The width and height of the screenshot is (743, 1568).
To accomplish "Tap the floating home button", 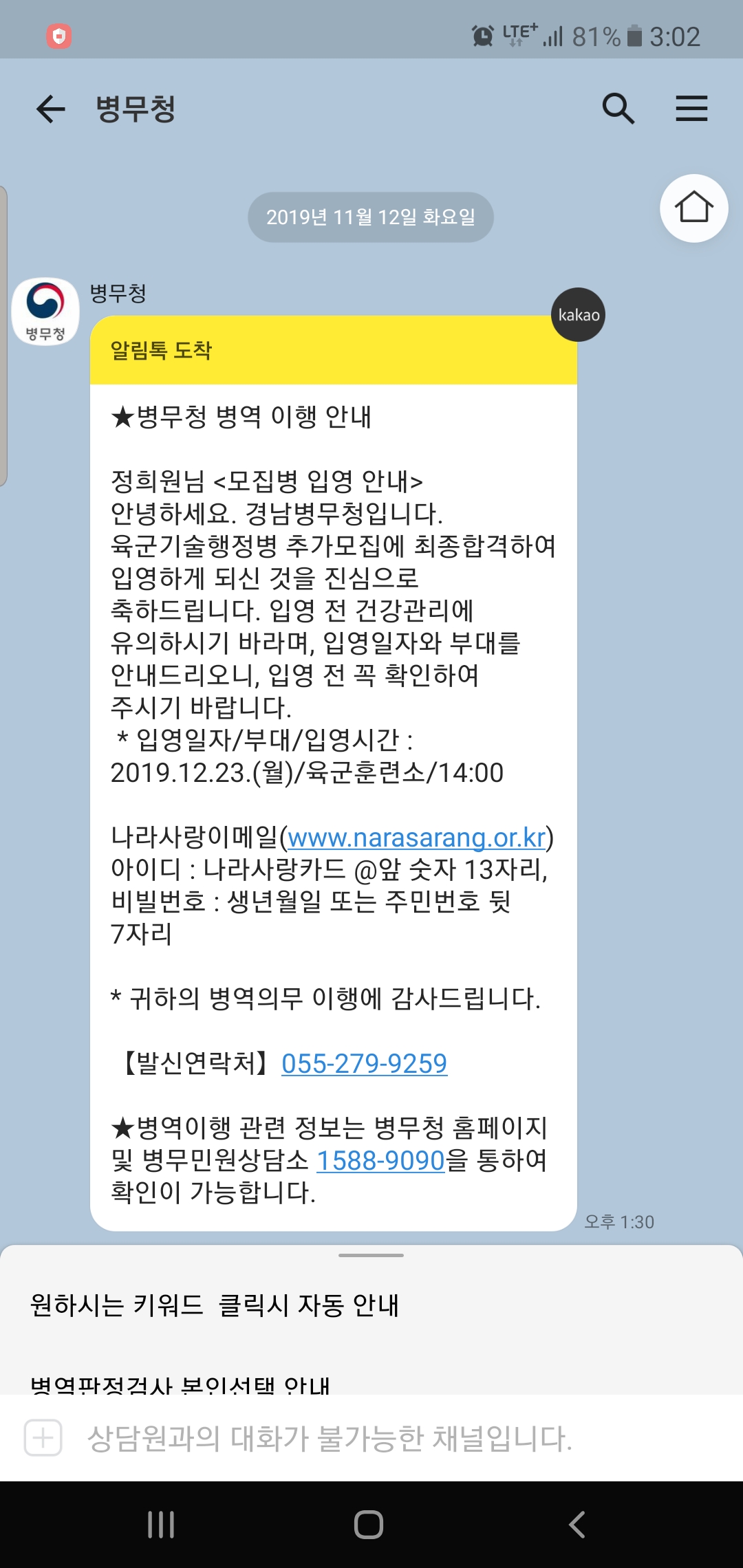I will click(693, 208).
